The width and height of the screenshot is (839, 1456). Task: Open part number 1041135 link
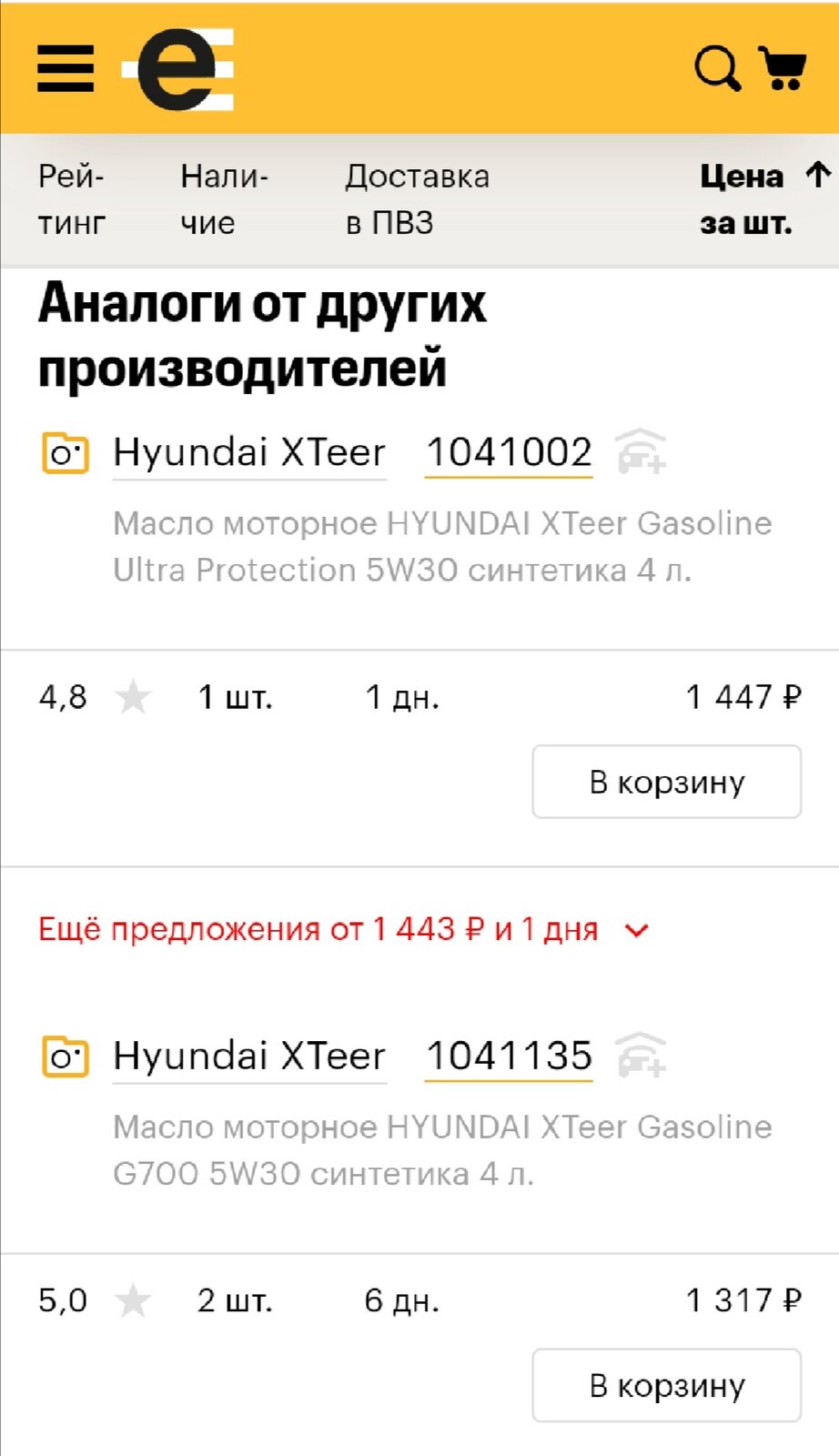[509, 1056]
